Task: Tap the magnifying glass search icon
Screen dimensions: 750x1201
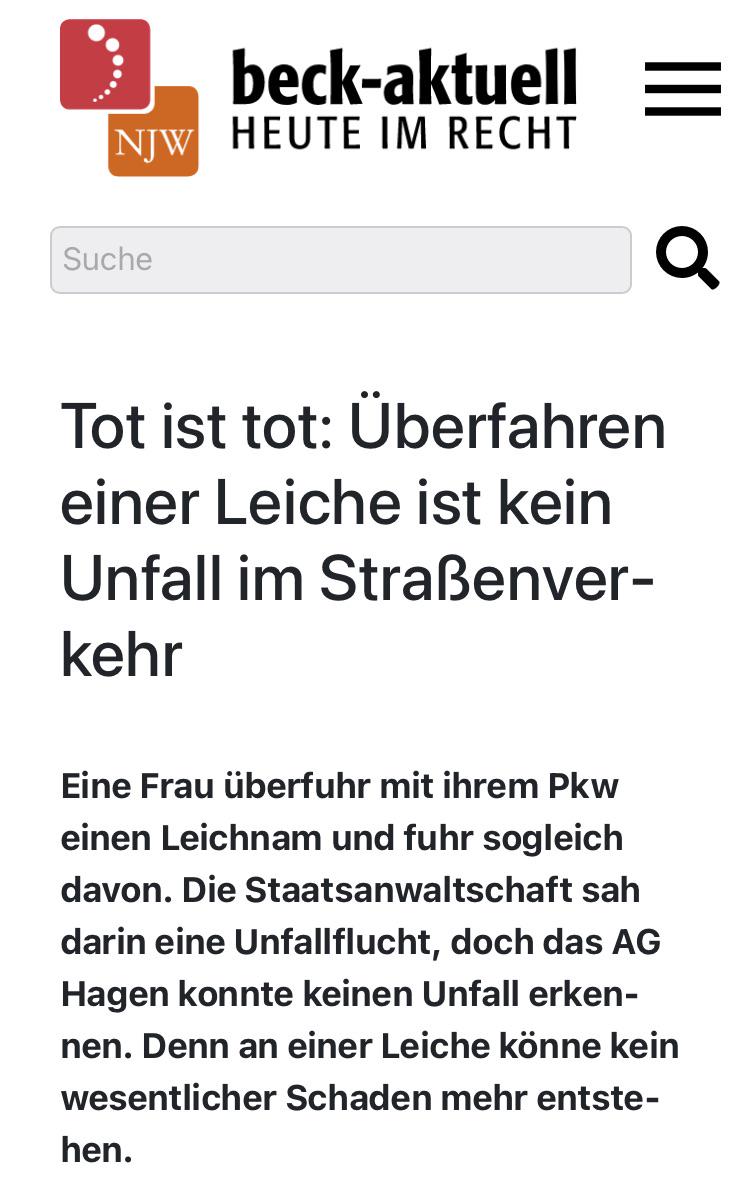Action: (688, 259)
